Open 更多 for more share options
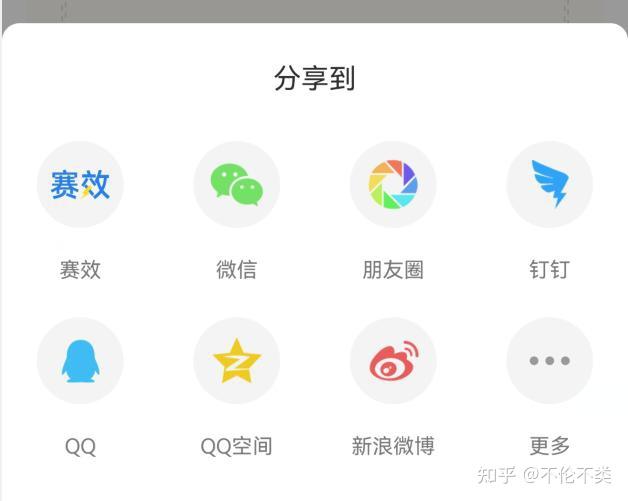The width and height of the screenshot is (628, 501). coord(549,361)
